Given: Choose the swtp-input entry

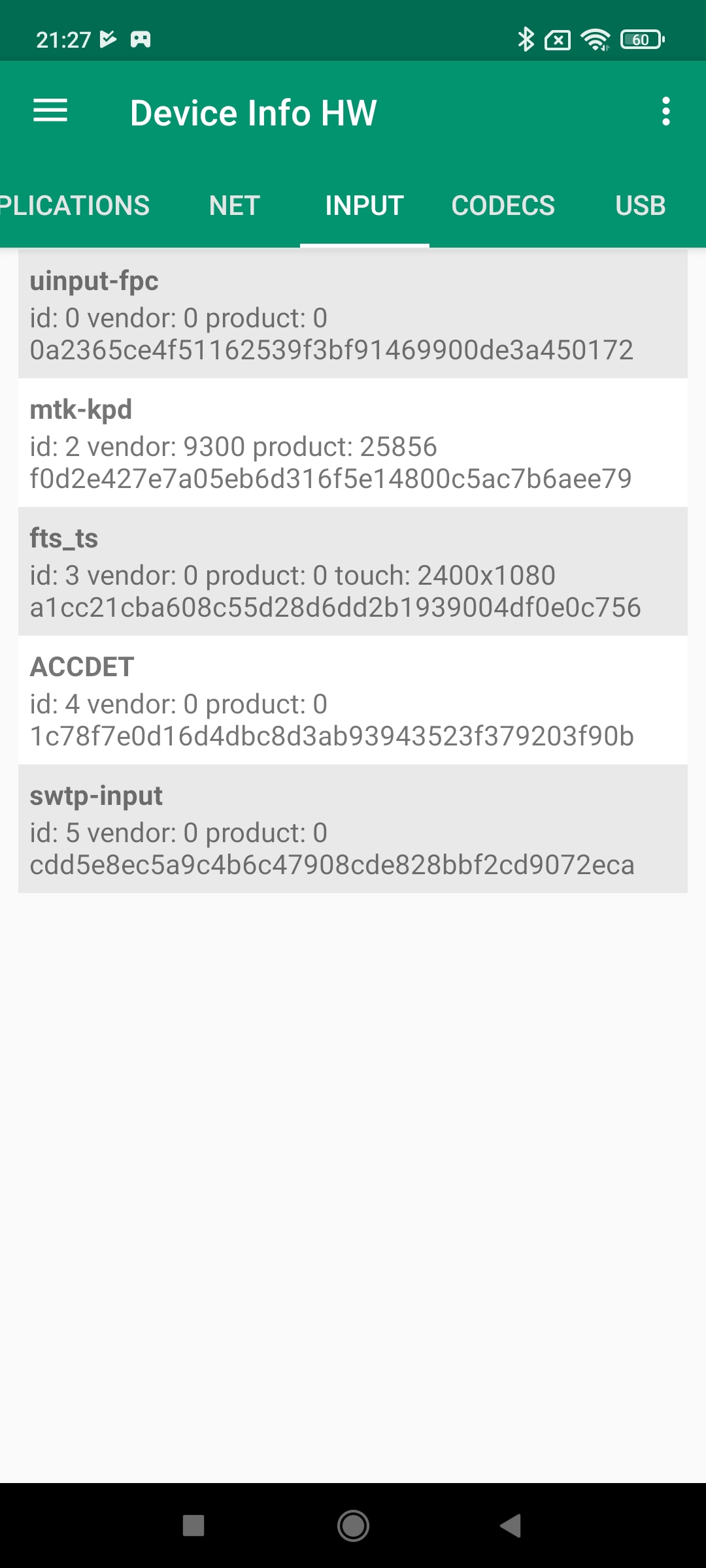Looking at the screenshot, I should coord(353,830).
